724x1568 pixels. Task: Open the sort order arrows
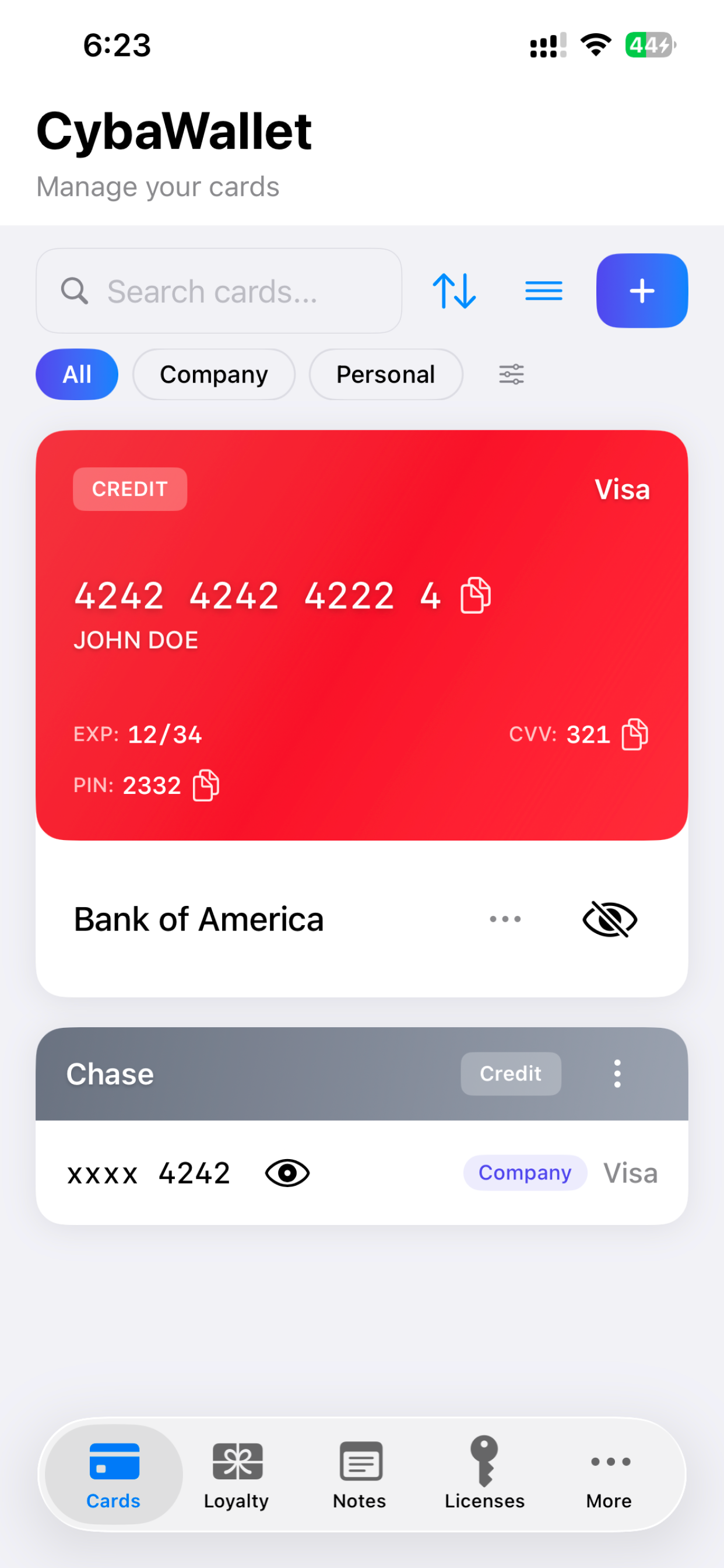454,291
